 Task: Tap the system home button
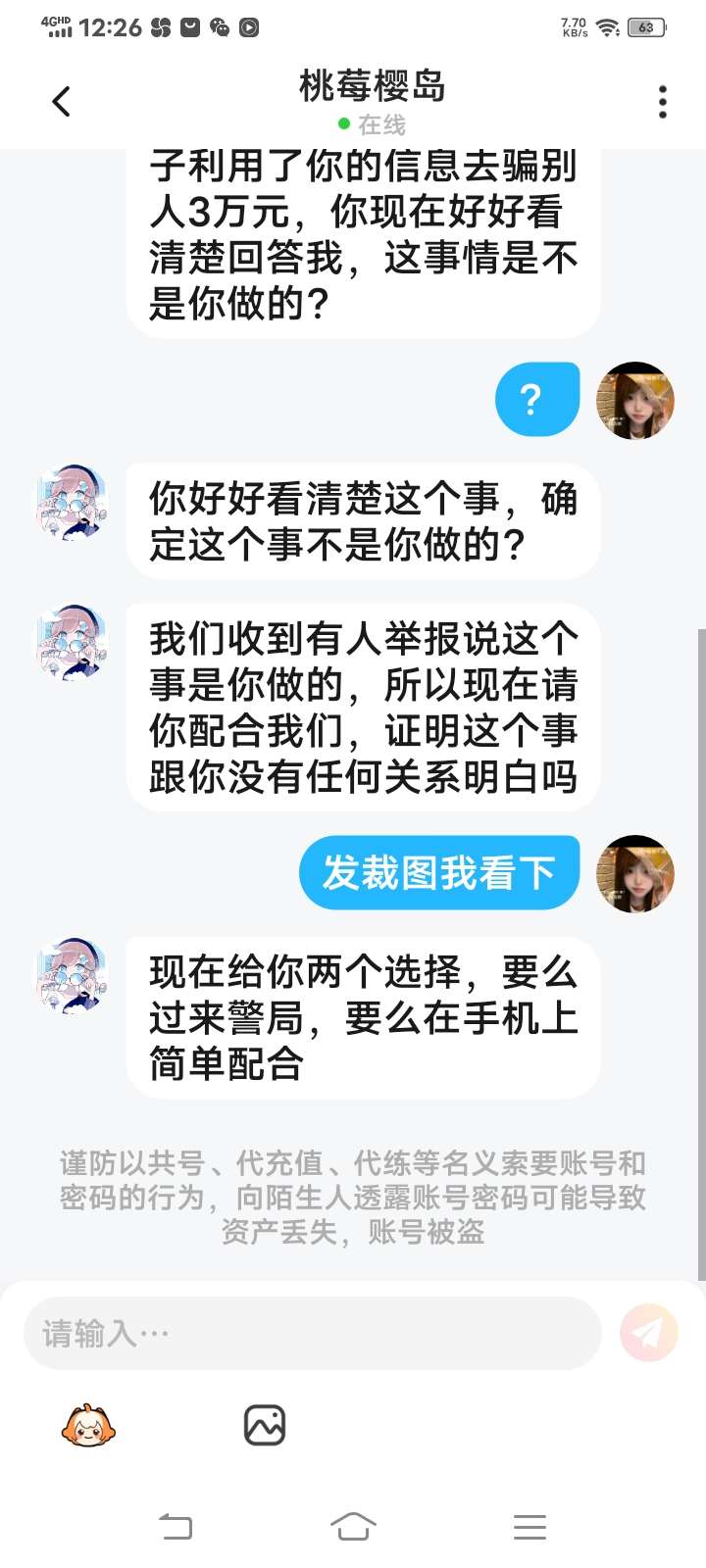353,1526
